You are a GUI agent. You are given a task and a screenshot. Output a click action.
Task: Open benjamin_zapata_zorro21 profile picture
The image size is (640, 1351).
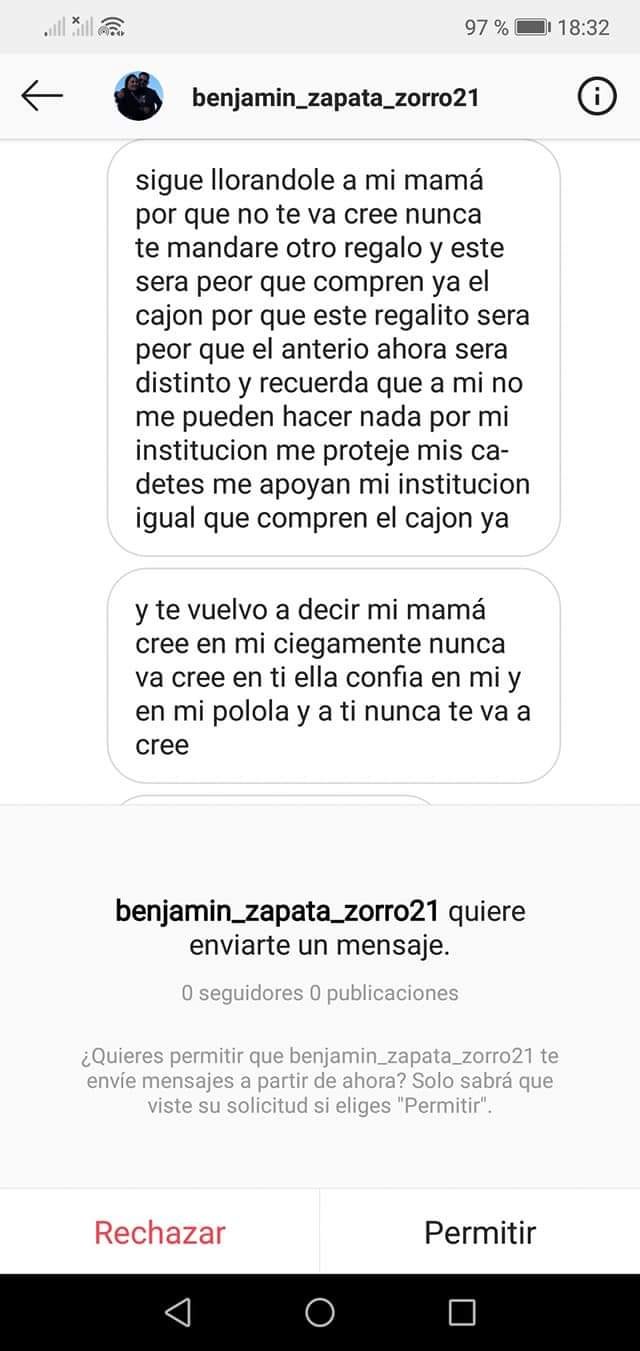tap(139, 96)
